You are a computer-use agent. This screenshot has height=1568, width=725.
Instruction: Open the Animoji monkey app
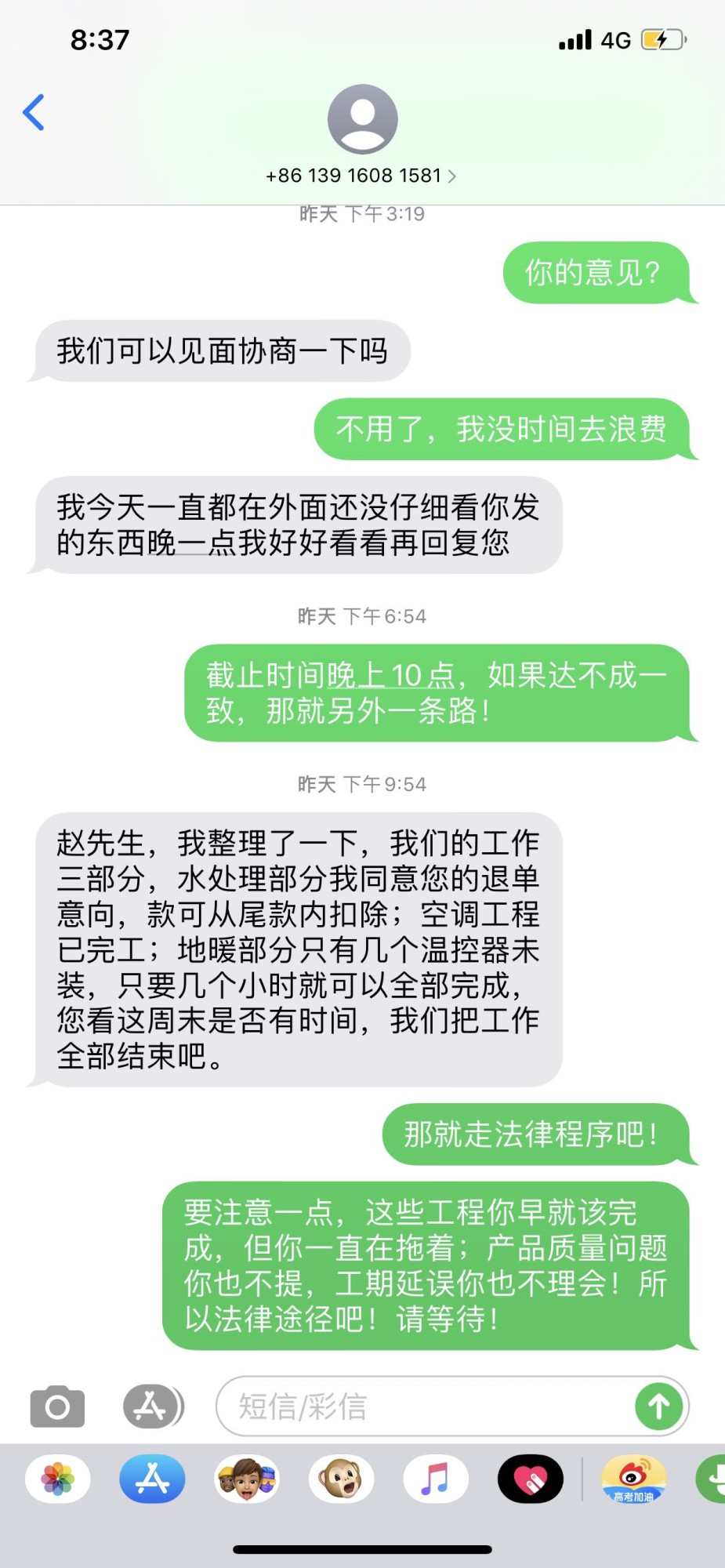tap(341, 1479)
